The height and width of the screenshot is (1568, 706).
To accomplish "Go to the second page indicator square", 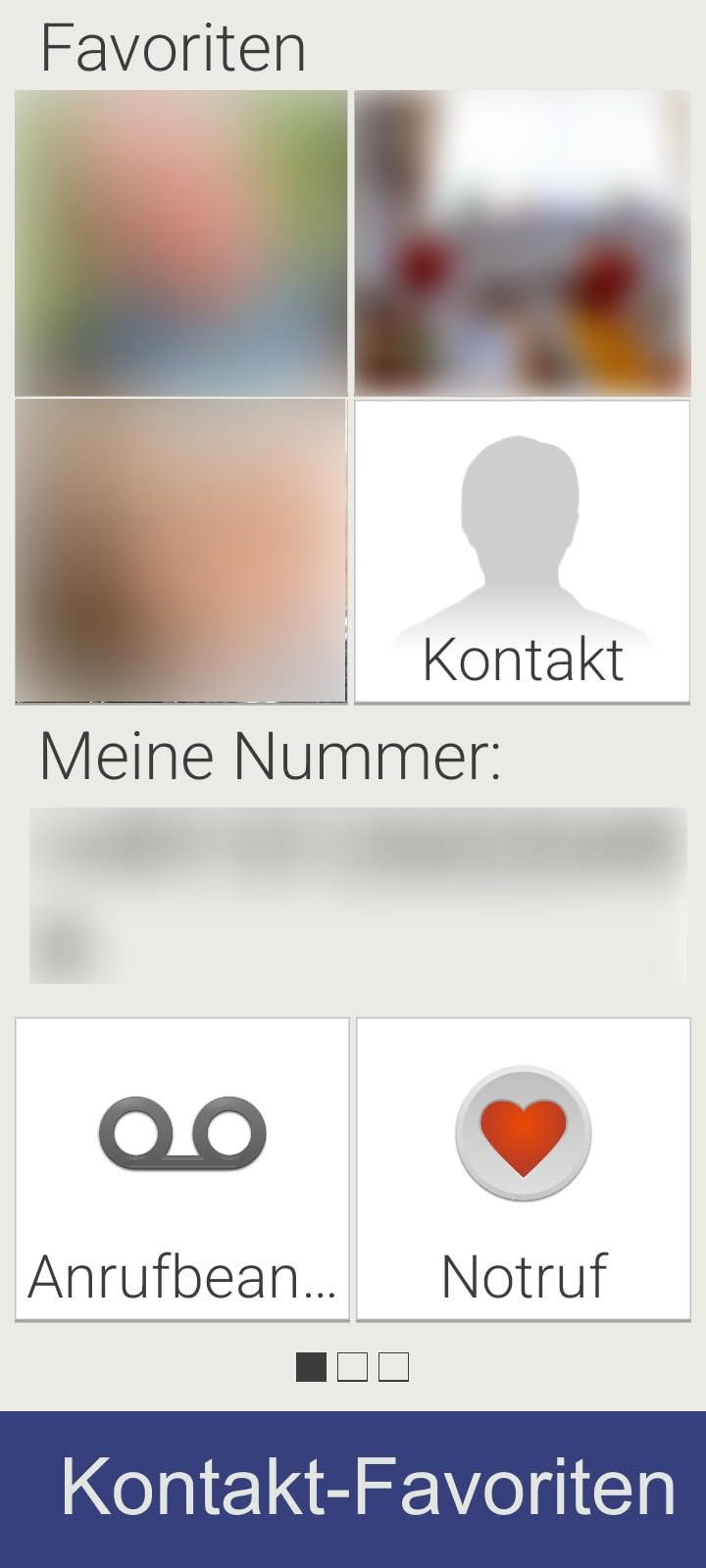I will (x=352, y=1366).
